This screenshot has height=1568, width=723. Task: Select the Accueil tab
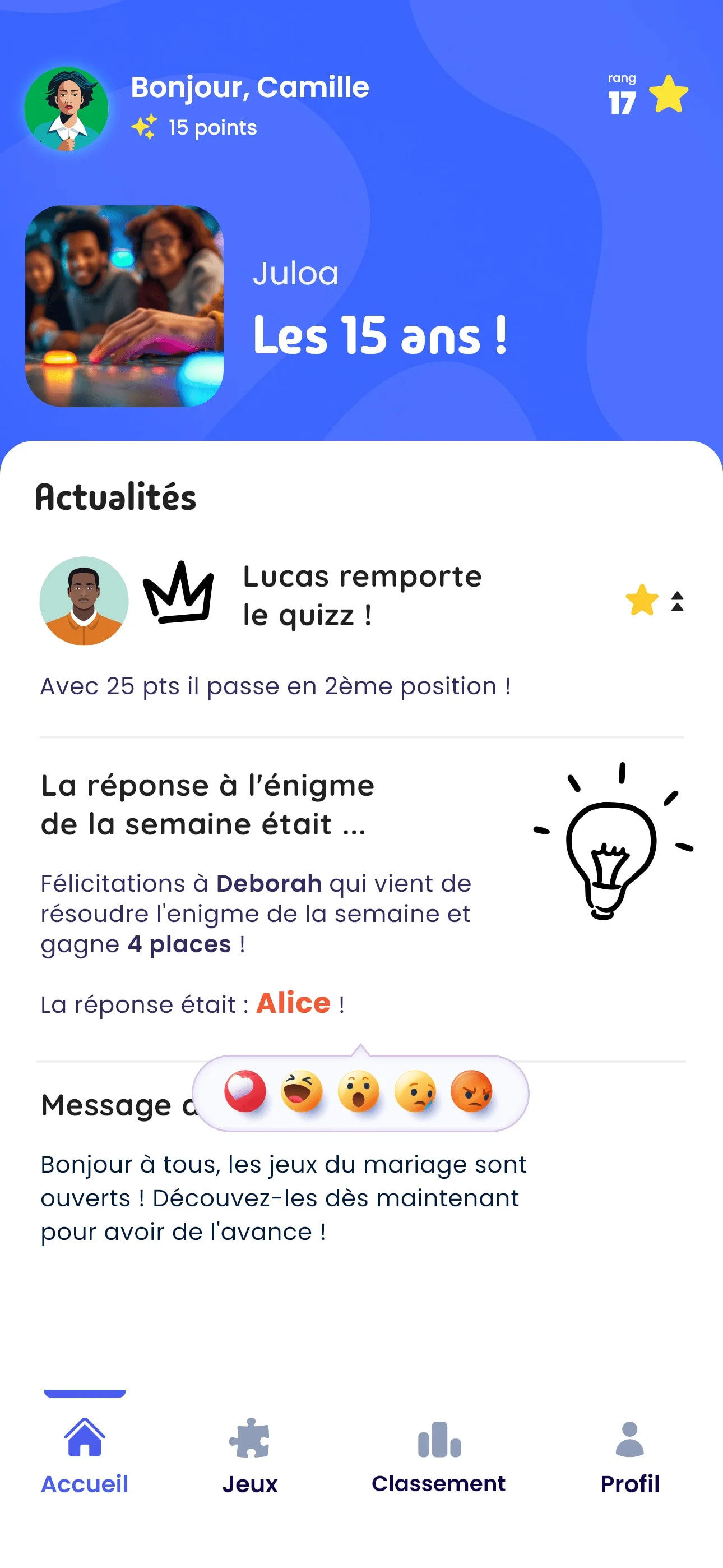85,1455
